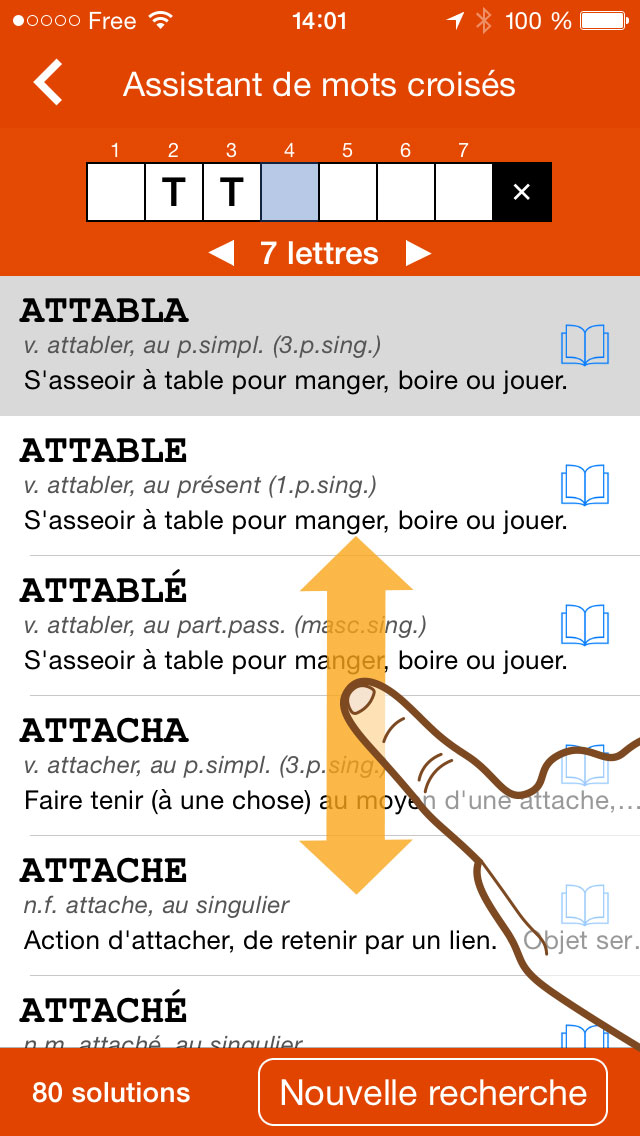Select the ATTACHA result row
Screen dimensions: 640x1136
[x=320, y=766]
